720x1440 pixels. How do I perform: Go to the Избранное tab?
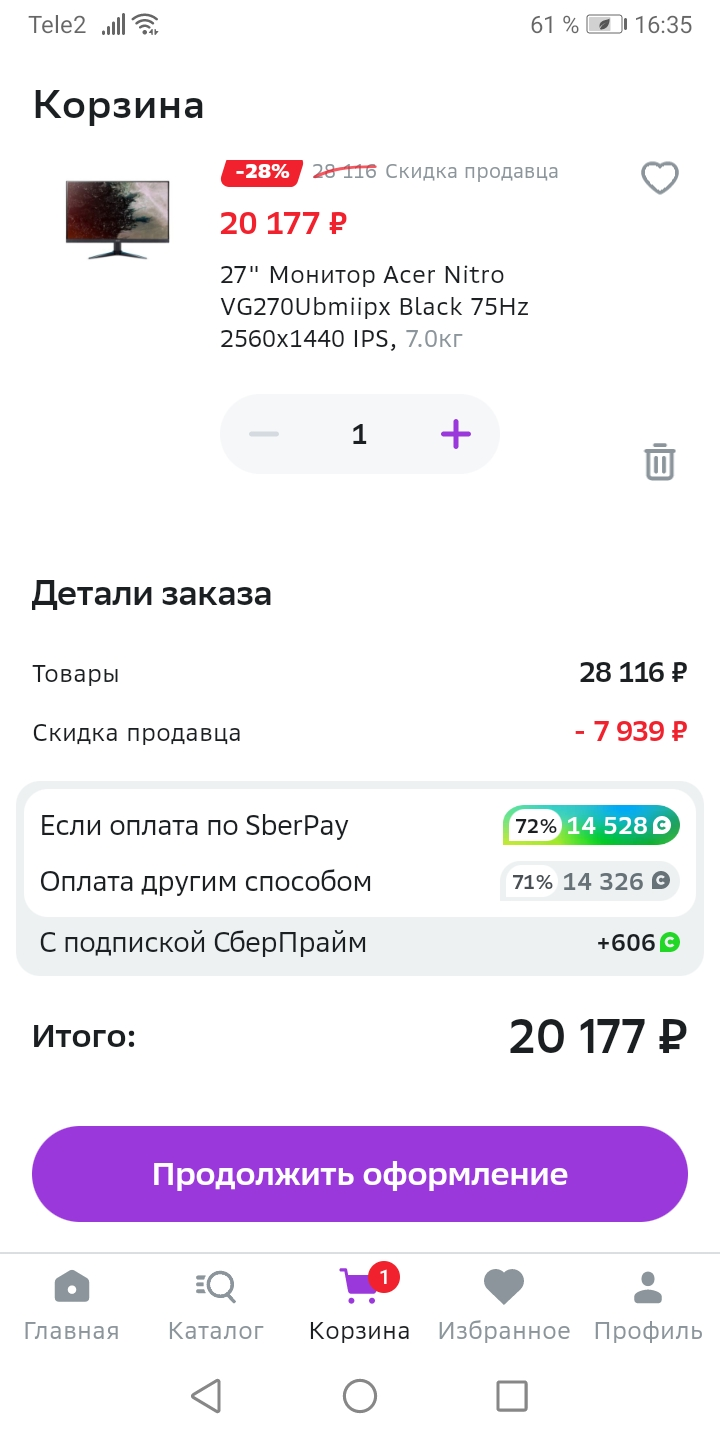pos(504,1305)
